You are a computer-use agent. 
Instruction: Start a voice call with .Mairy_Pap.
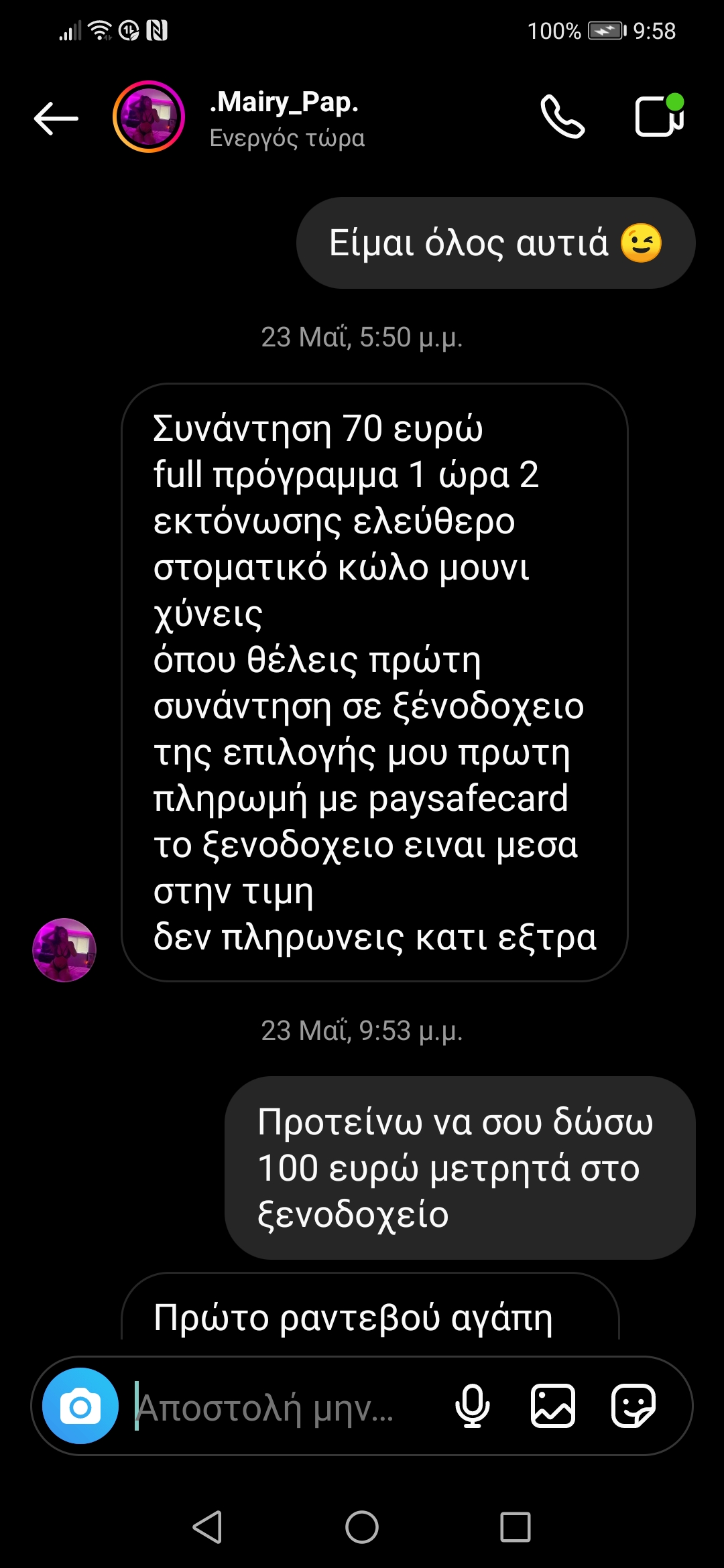[562, 117]
